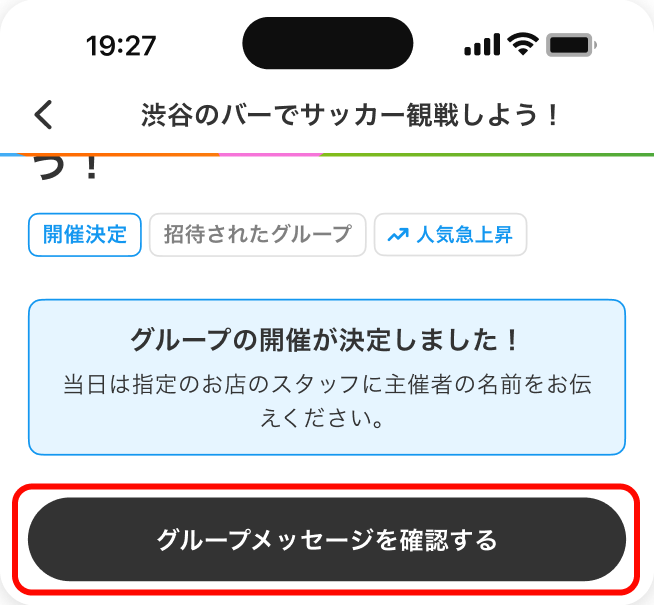This screenshot has width=654, height=605.
Task: Tap グループメッセージを確認する button
Action: tap(326, 541)
